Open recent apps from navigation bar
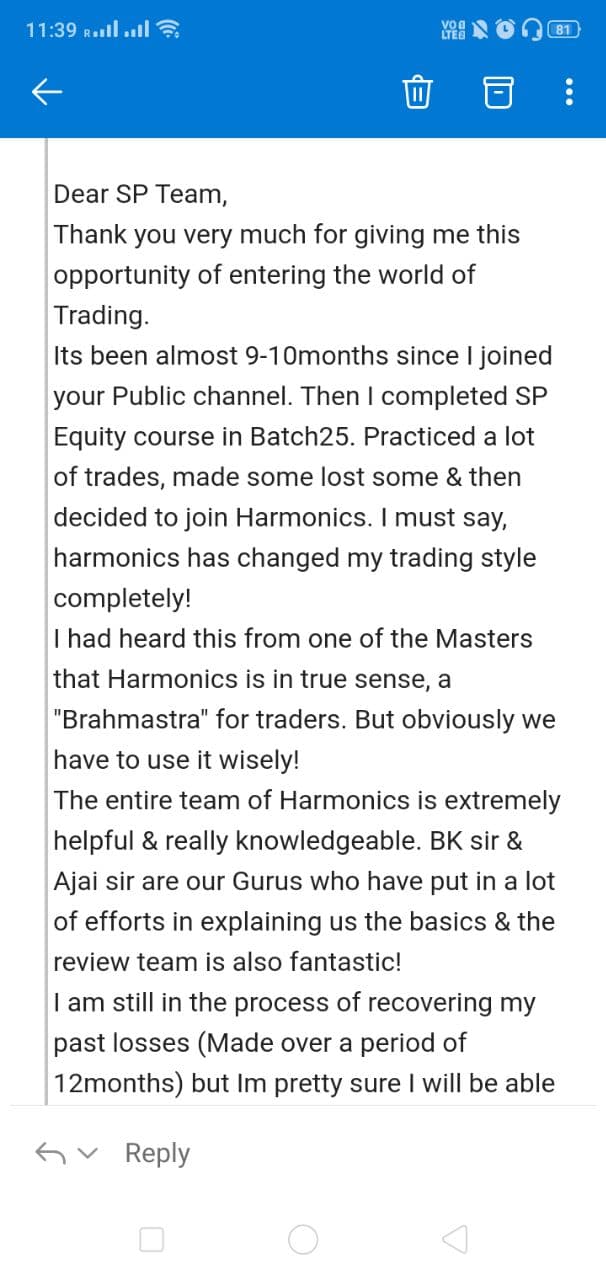This screenshot has width=606, height=1280. [152, 1240]
